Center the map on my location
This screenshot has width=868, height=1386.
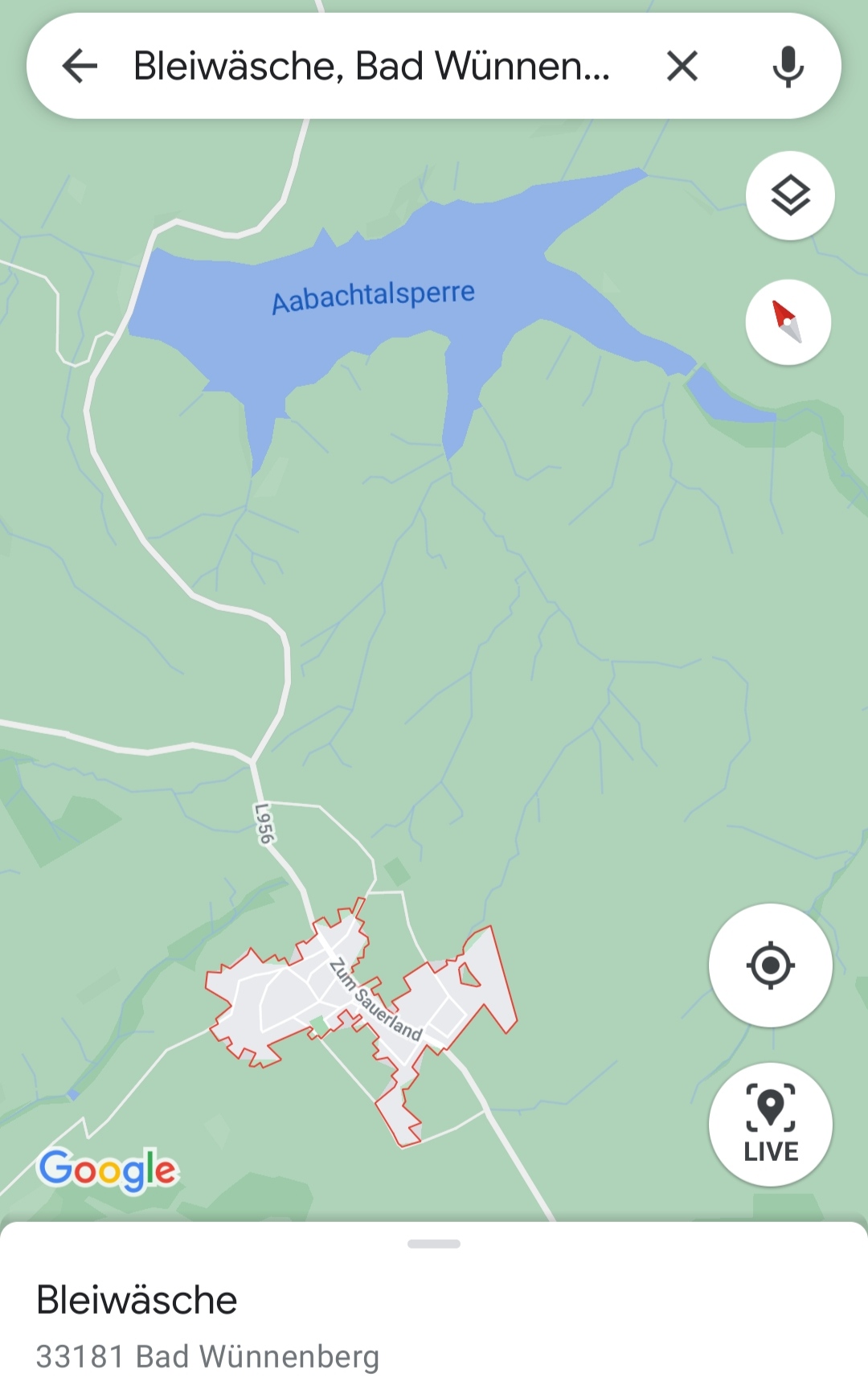click(x=771, y=965)
